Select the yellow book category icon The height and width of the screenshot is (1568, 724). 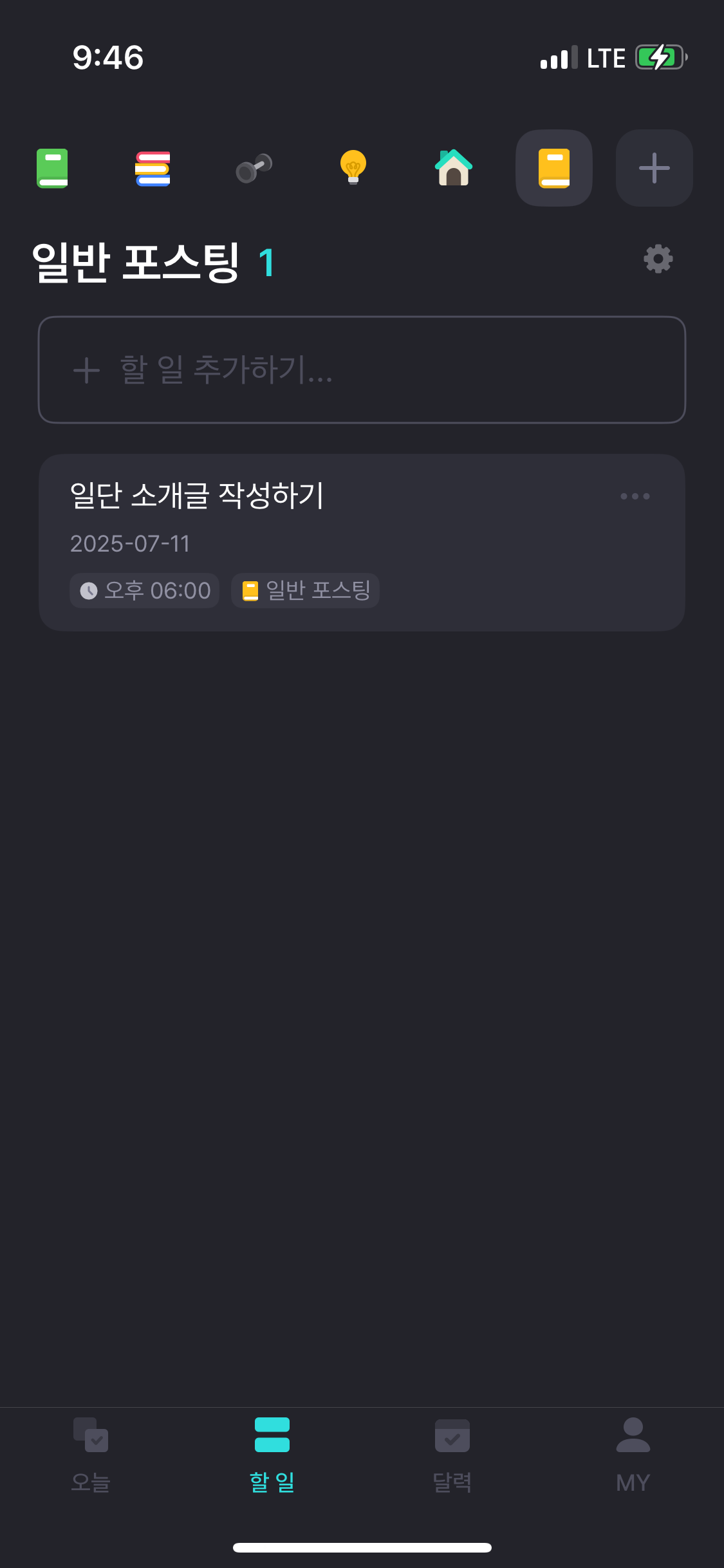(x=554, y=168)
